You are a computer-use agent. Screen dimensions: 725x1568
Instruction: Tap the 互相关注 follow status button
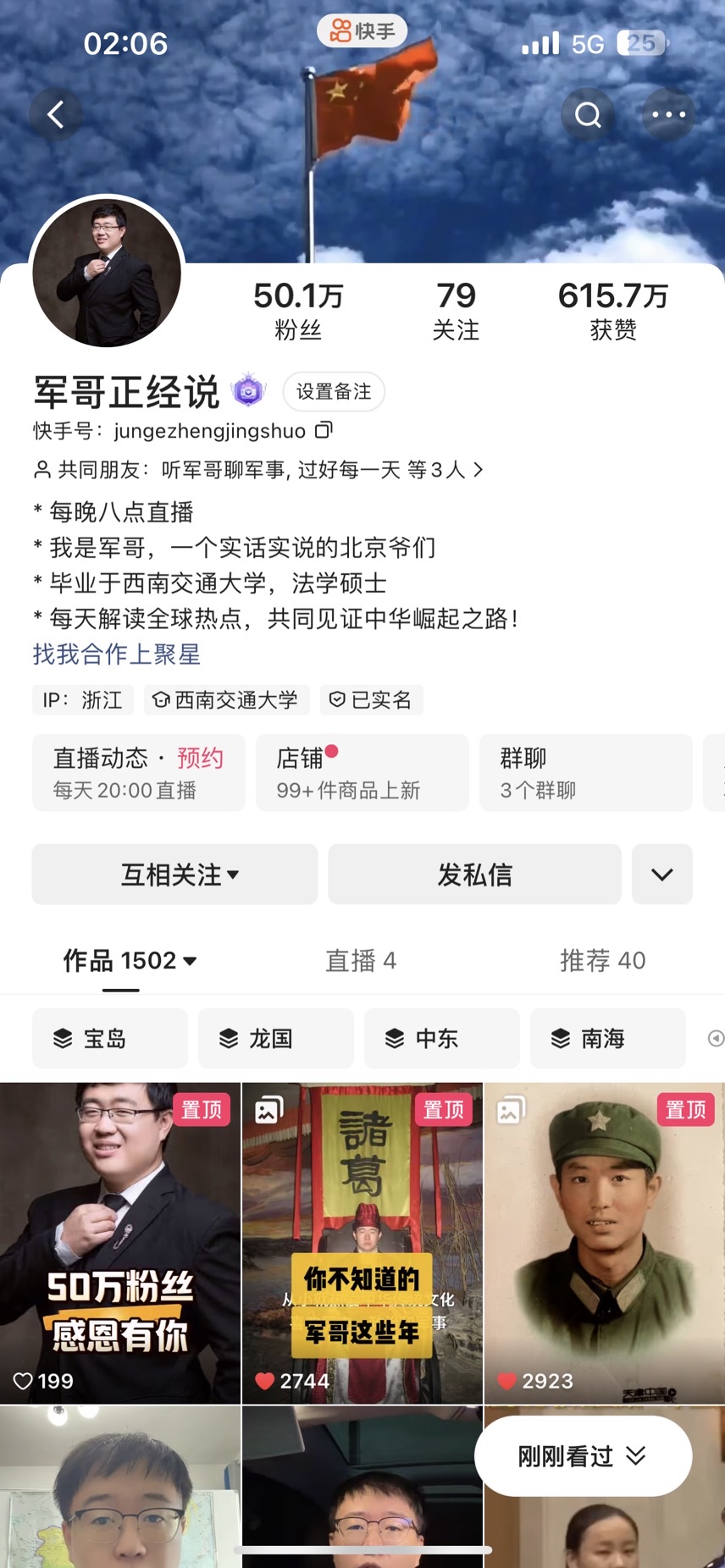point(175,875)
